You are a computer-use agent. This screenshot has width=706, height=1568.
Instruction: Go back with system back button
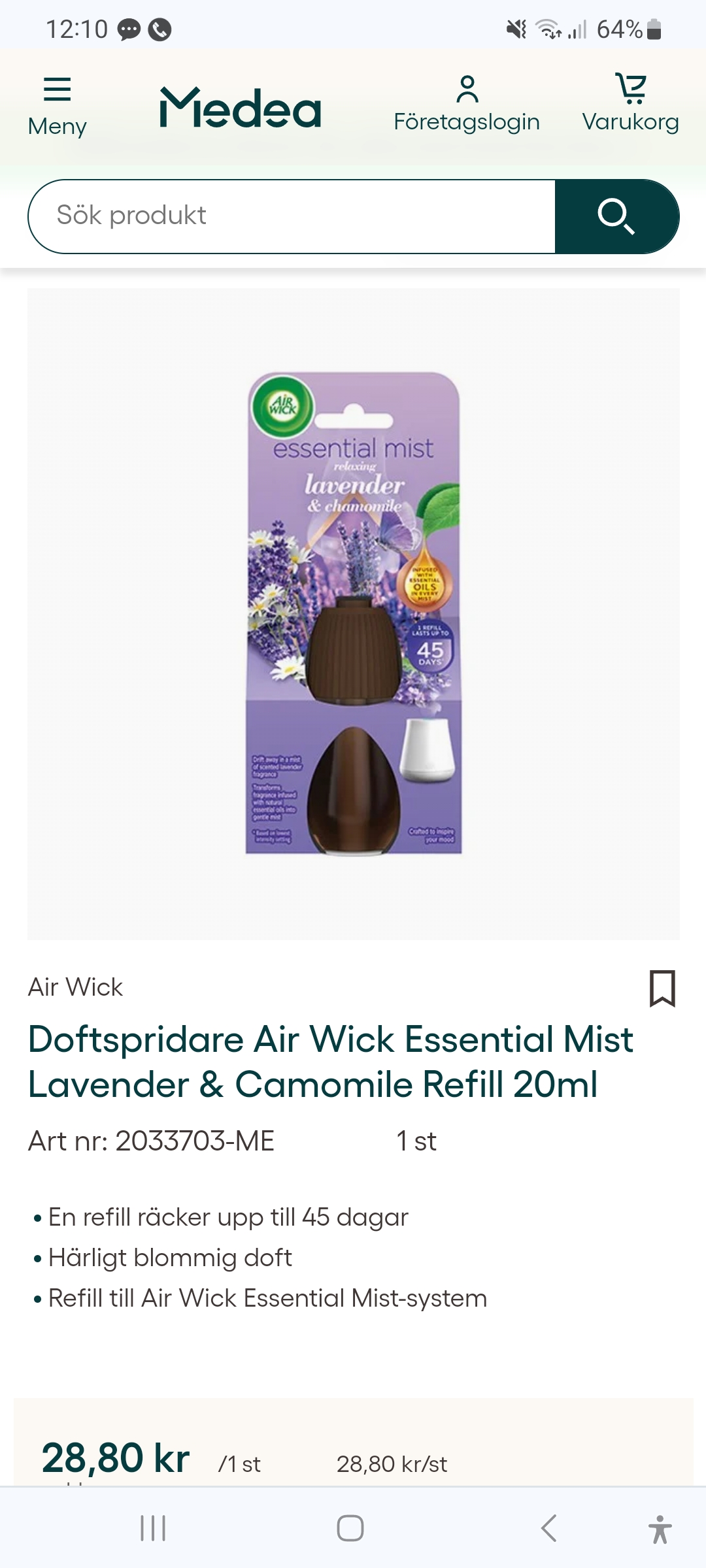[x=548, y=1528]
